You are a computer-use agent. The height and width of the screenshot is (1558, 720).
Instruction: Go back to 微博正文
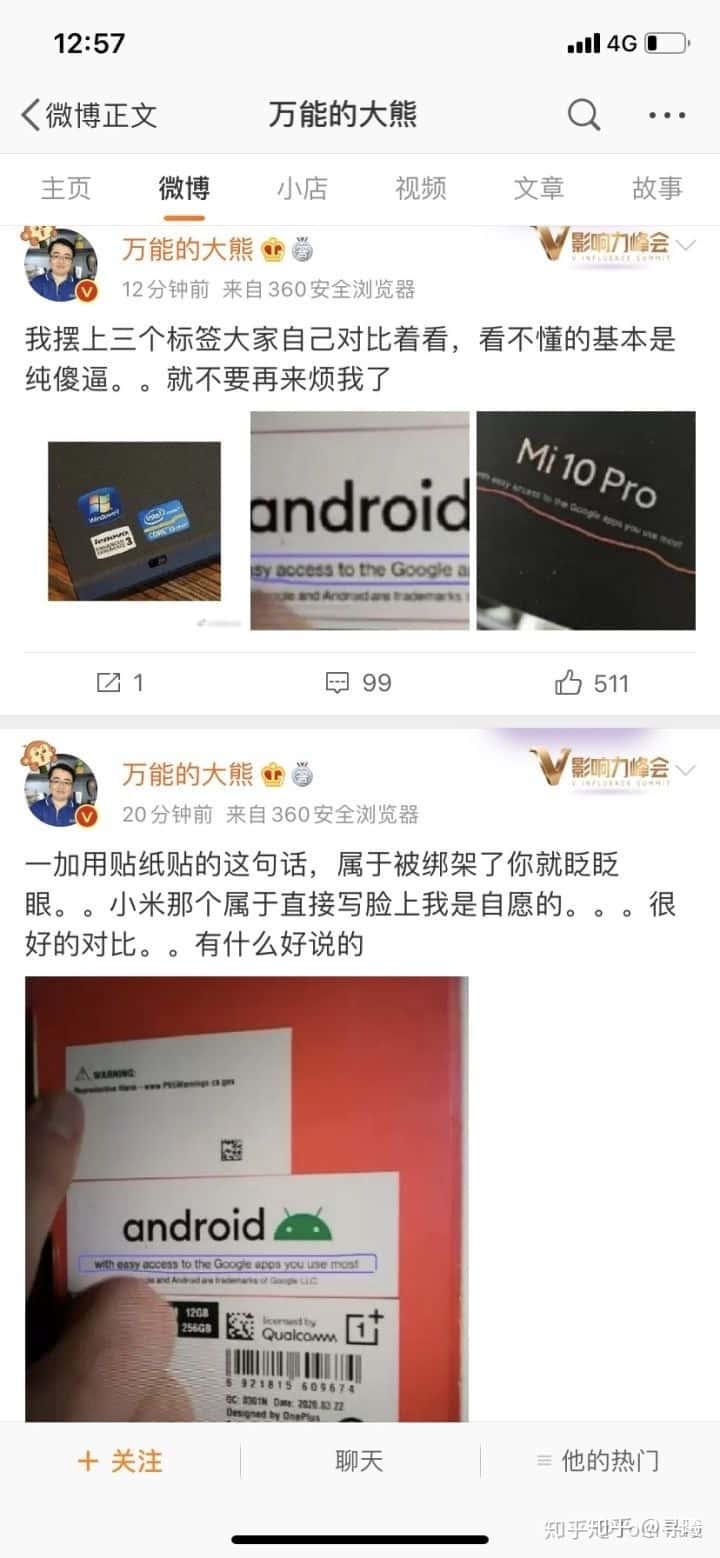(x=88, y=114)
